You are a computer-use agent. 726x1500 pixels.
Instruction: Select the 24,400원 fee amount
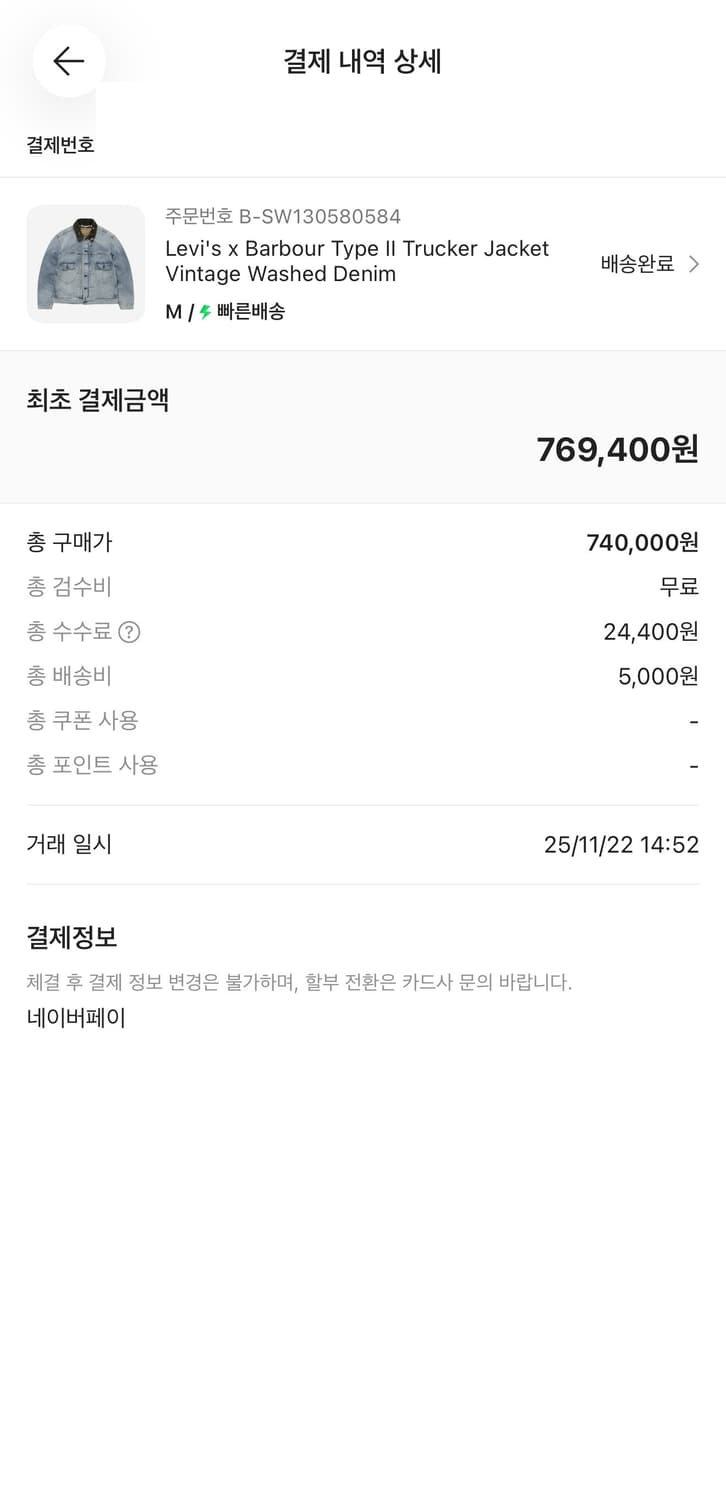point(654,631)
